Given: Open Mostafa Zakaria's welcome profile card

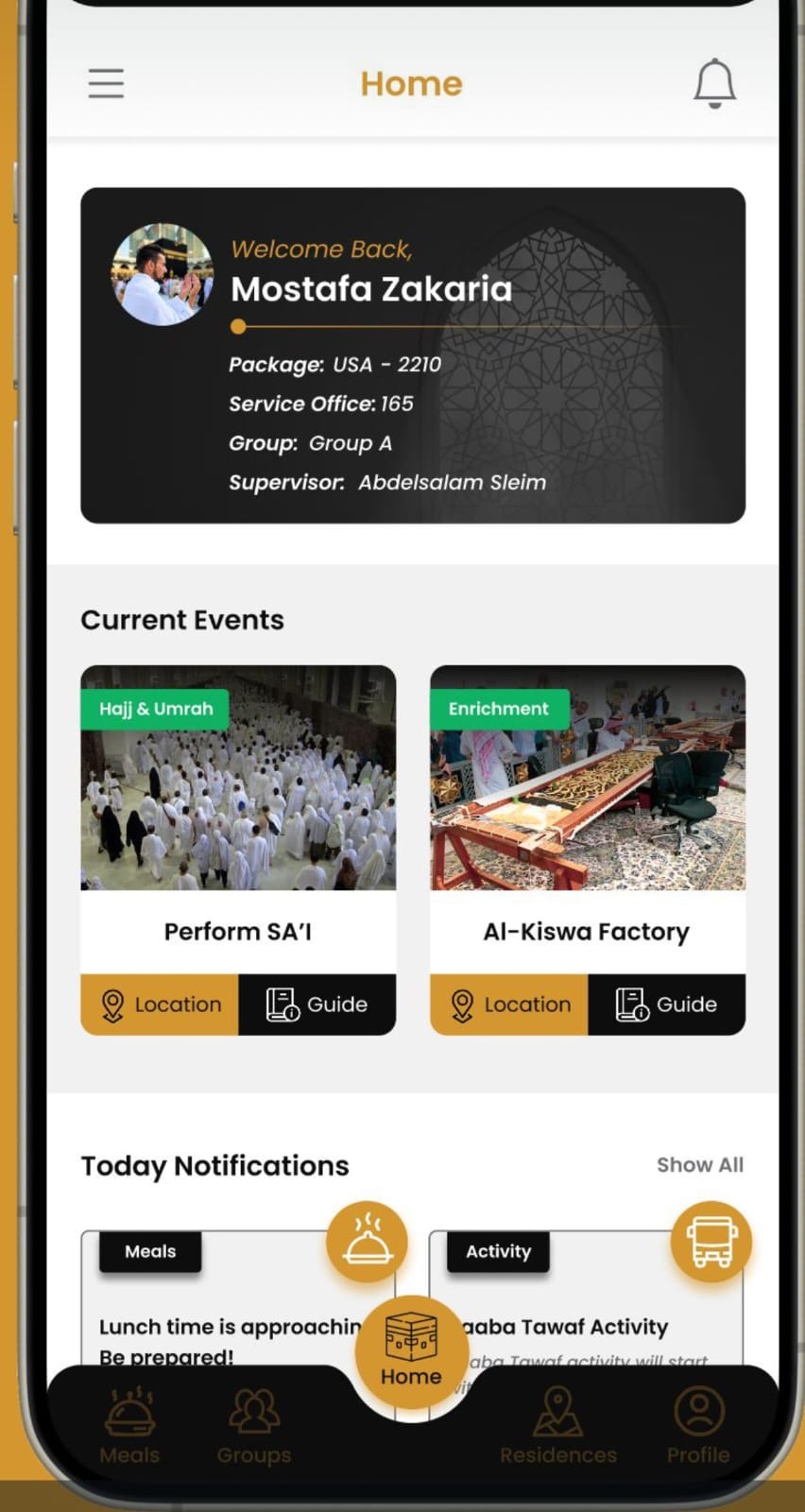Looking at the screenshot, I should click(x=412, y=354).
